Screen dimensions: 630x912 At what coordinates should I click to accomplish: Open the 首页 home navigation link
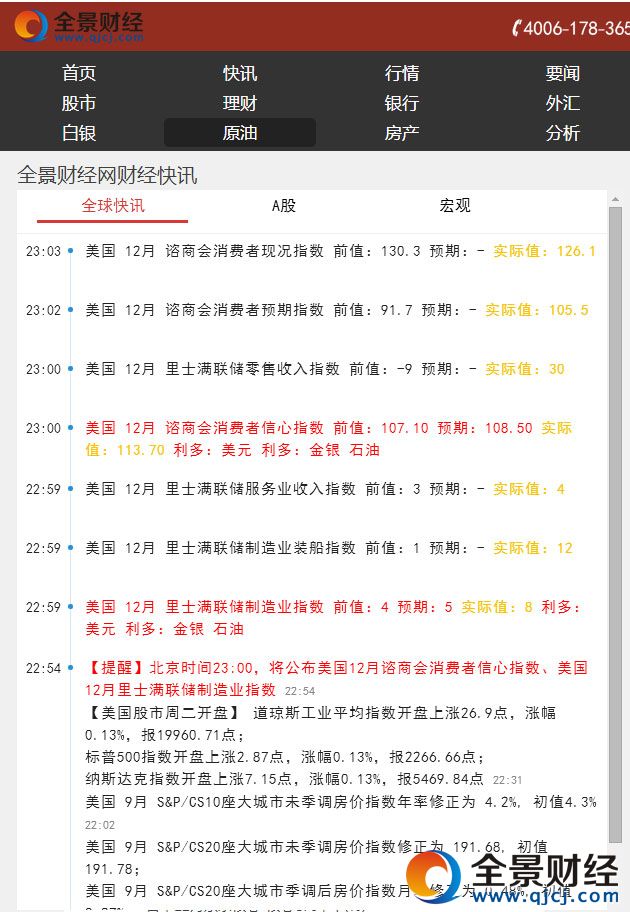(x=79, y=73)
